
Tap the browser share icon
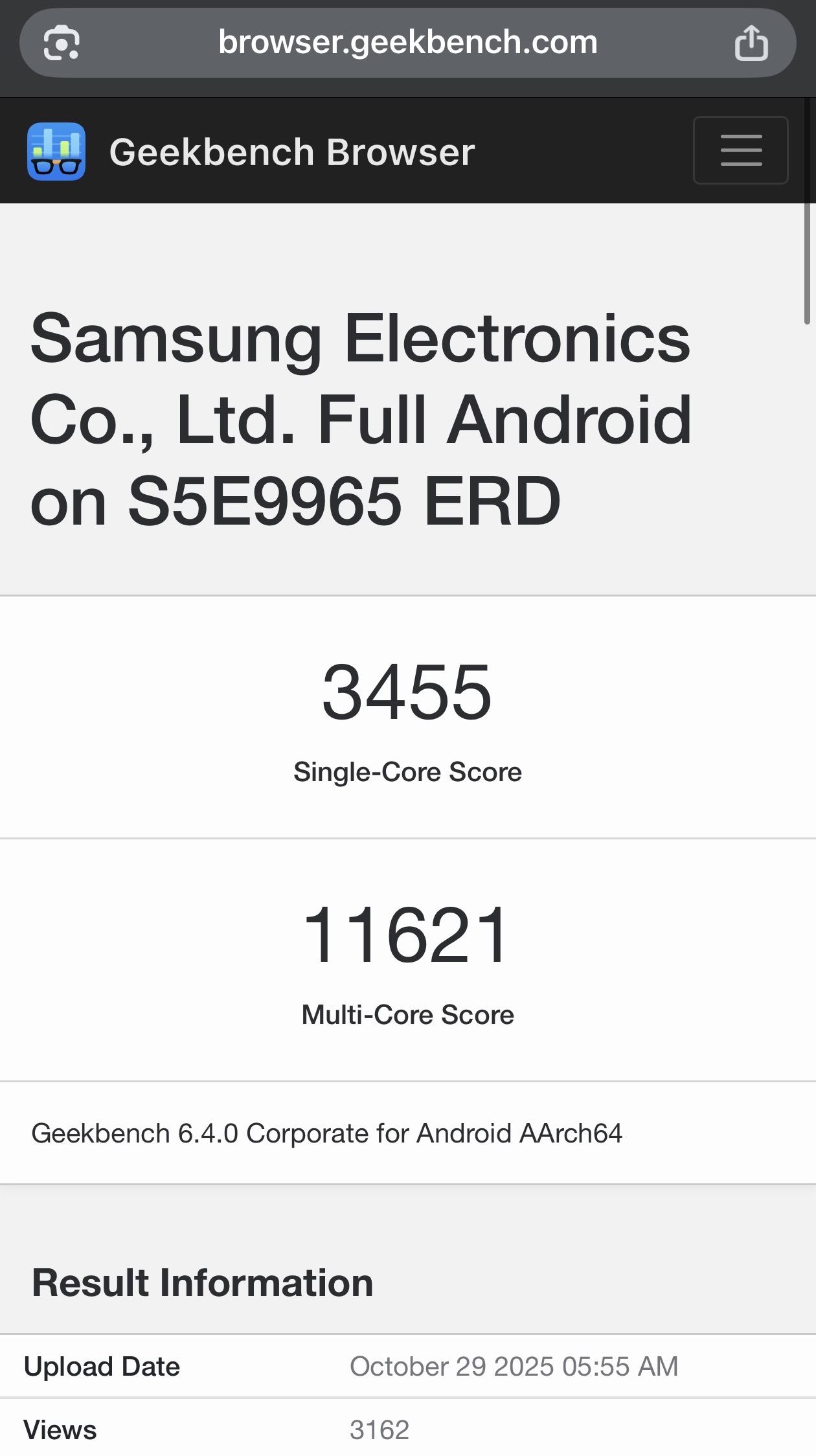tap(751, 43)
